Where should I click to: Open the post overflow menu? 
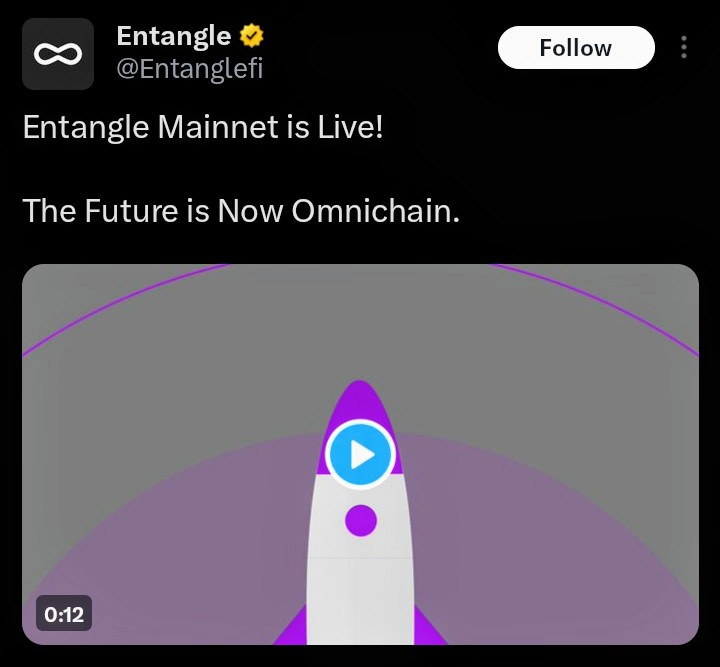point(684,48)
